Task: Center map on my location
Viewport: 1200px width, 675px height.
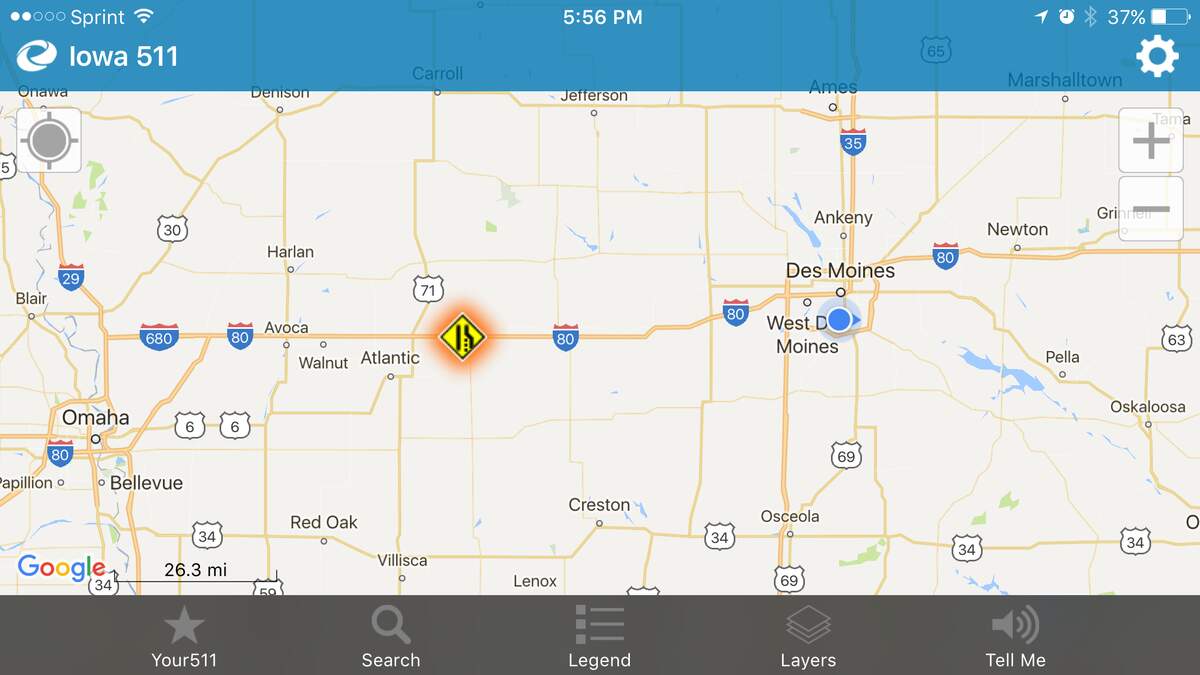Action: click(x=49, y=141)
